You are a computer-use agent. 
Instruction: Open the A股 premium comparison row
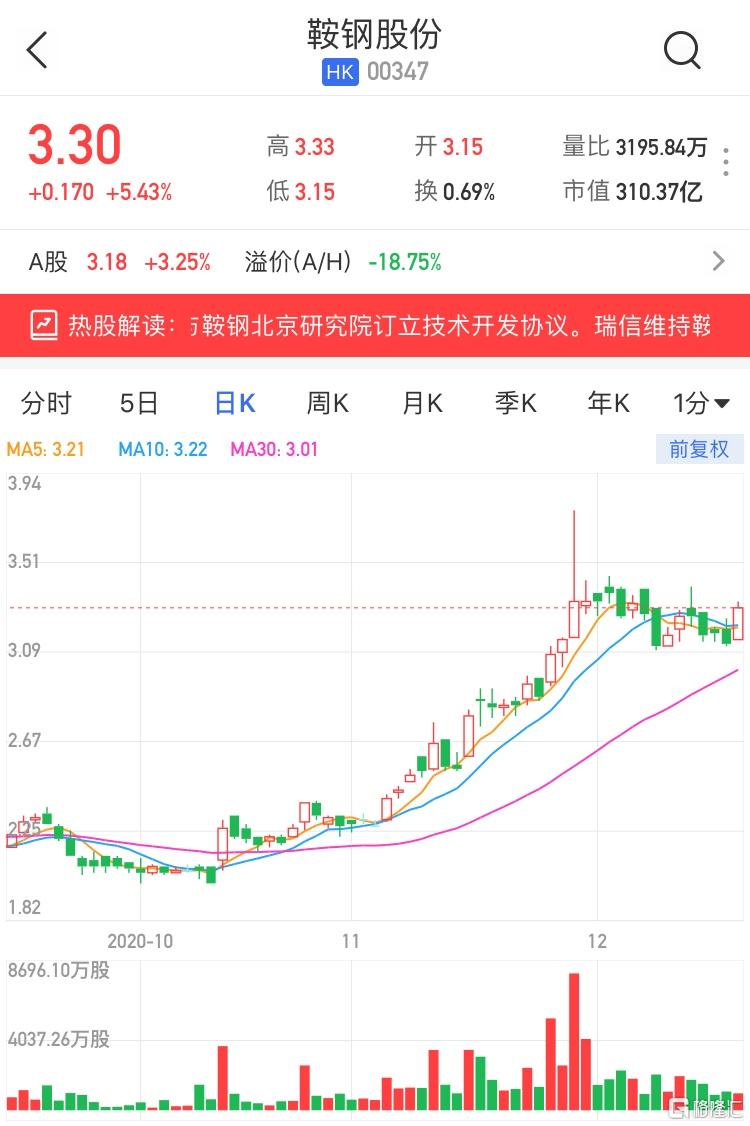pyautogui.click(x=375, y=262)
